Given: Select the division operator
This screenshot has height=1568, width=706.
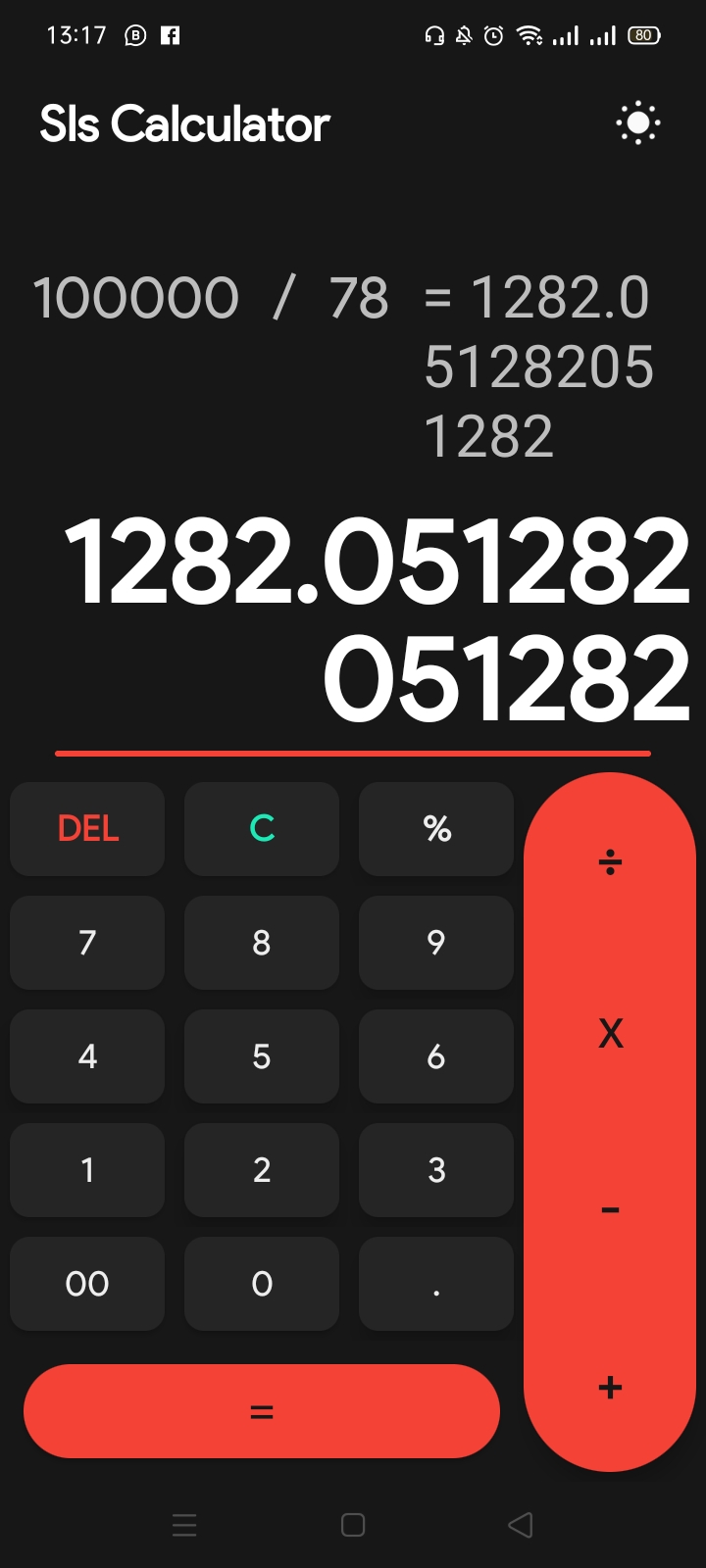Looking at the screenshot, I should (x=610, y=862).
